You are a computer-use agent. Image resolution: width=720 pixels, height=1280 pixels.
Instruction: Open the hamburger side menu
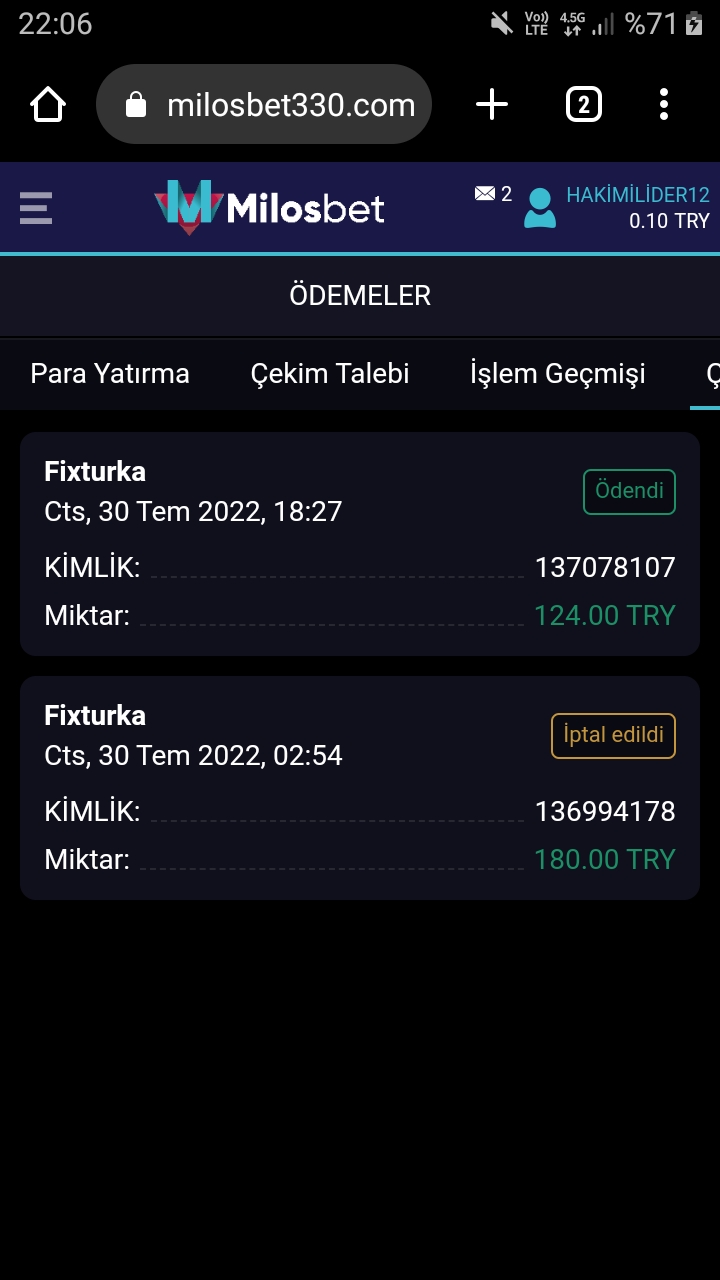tap(36, 208)
